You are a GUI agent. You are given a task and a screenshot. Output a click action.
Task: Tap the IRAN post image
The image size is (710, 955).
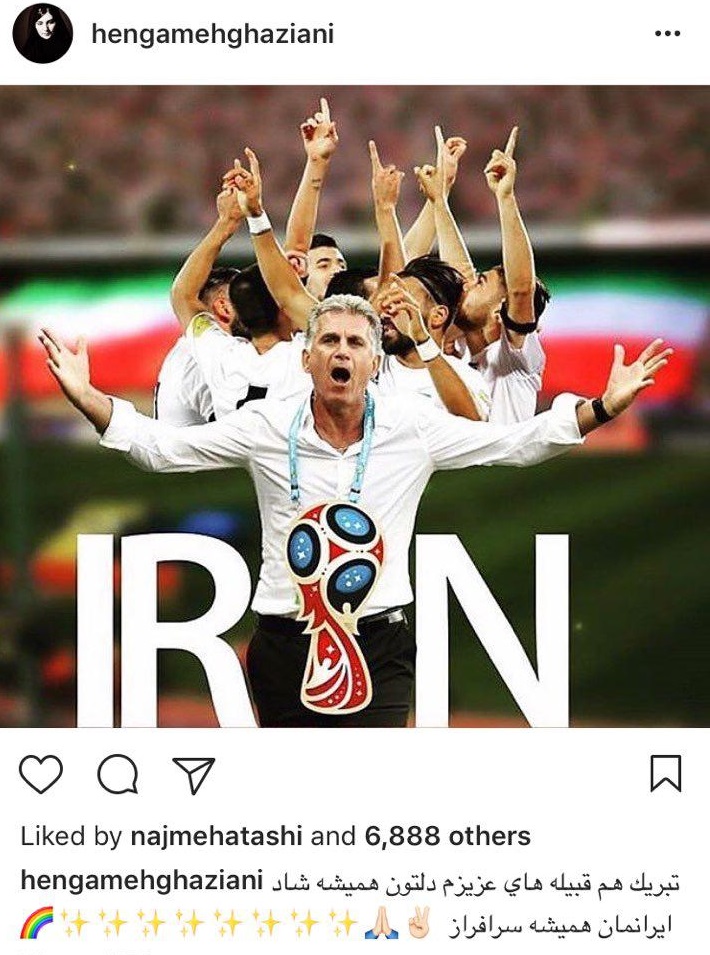pyautogui.click(x=355, y=405)
